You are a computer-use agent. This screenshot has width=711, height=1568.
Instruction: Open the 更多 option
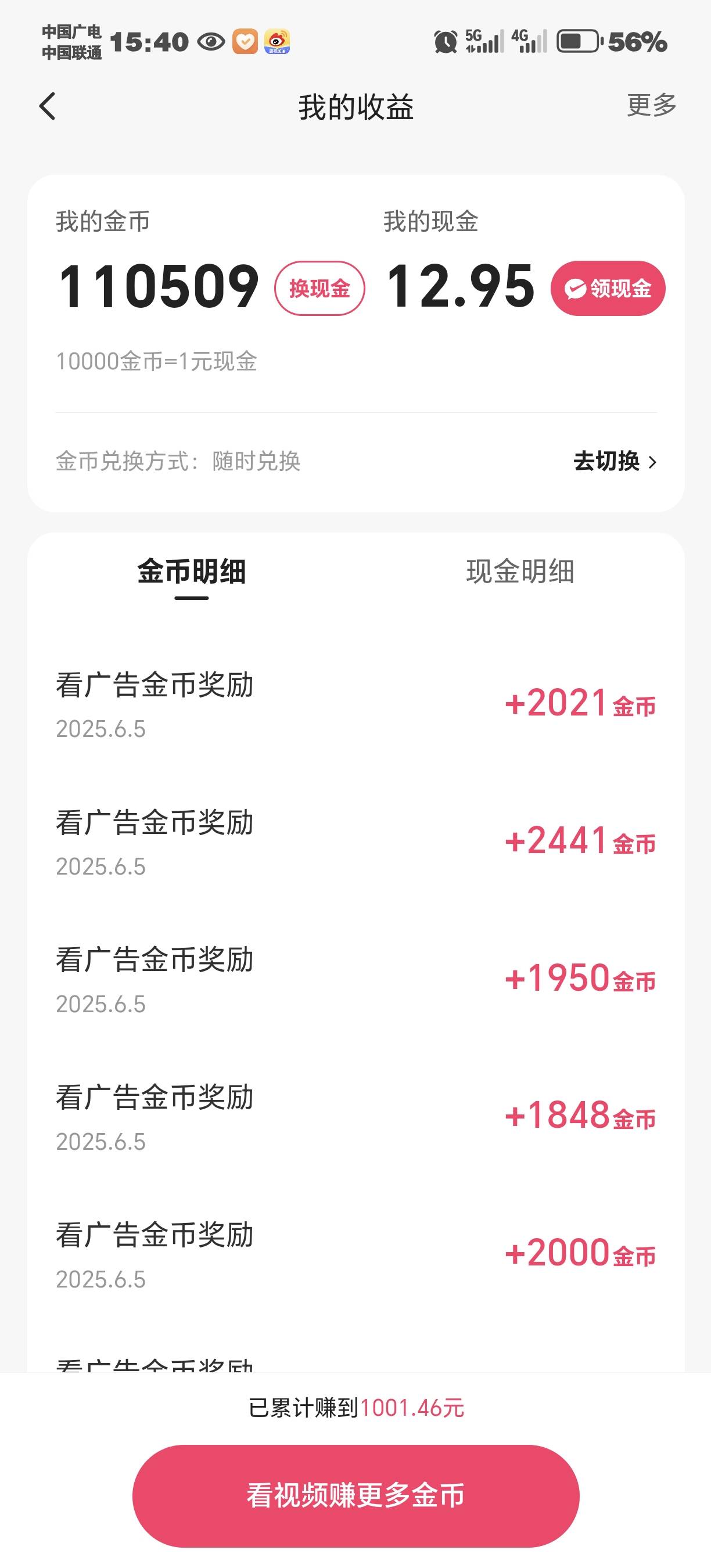point(651,105)
